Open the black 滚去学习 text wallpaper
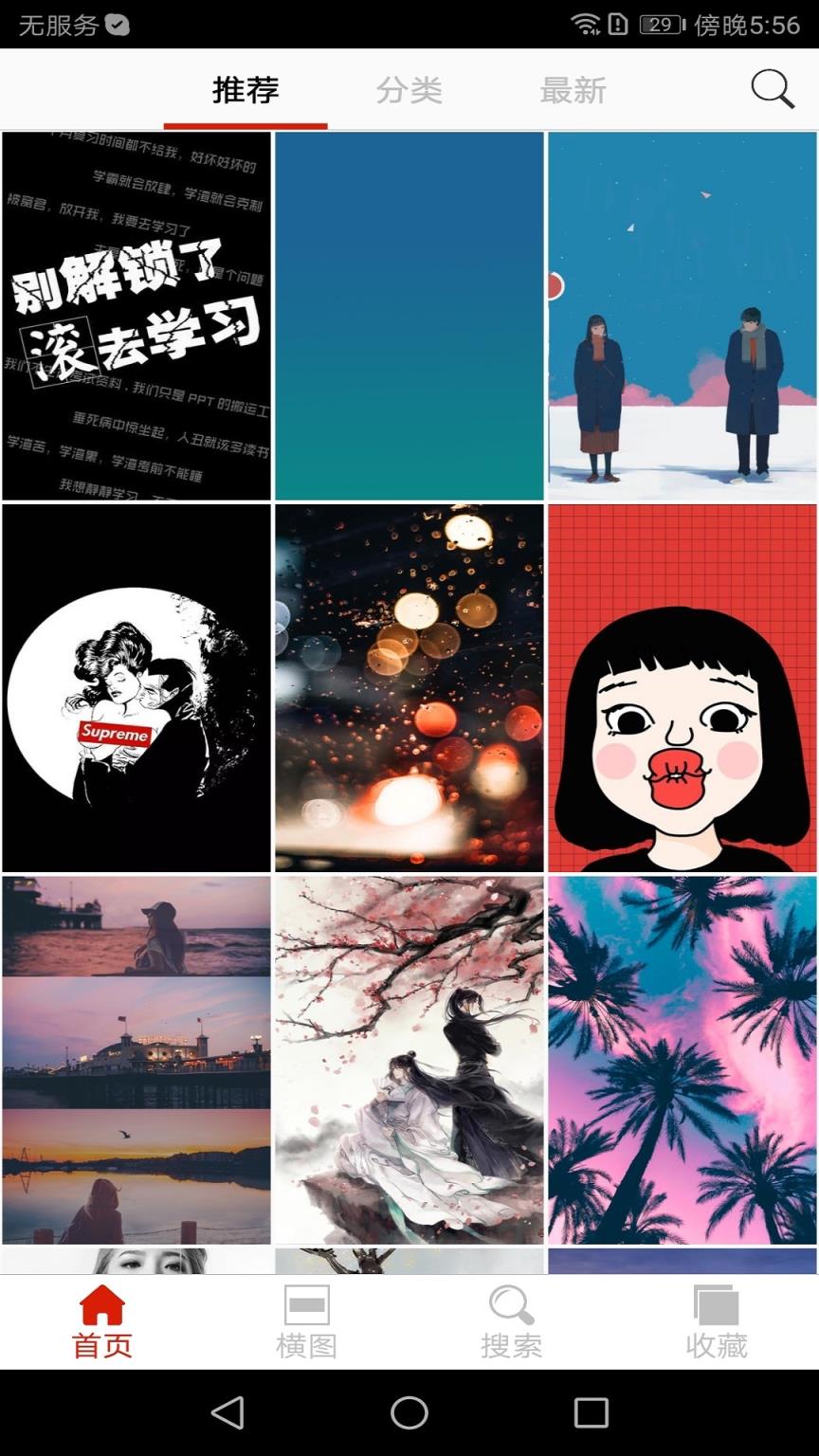Image resolution: width=819 pixels, height=1456 pixels. pyautogui.click(x=136, y=316)
